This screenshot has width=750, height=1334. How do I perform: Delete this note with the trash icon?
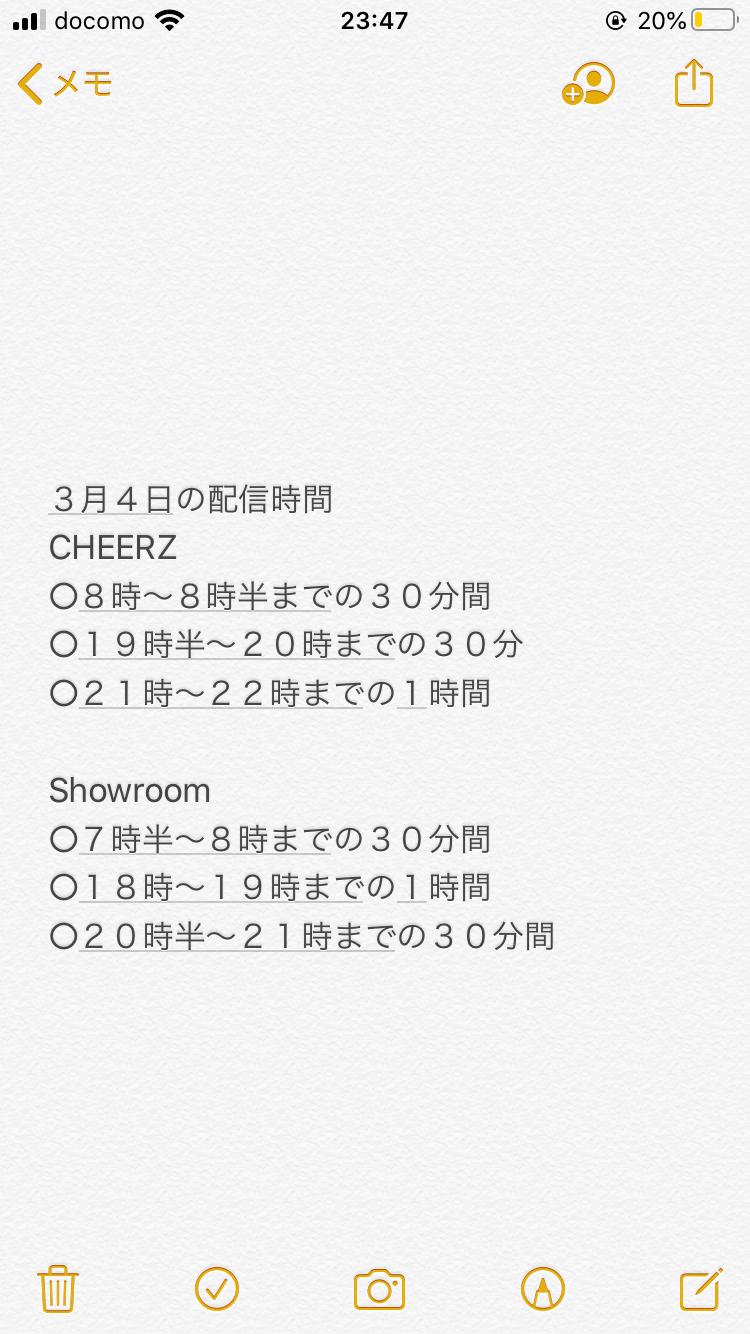tap(58, 1288)
